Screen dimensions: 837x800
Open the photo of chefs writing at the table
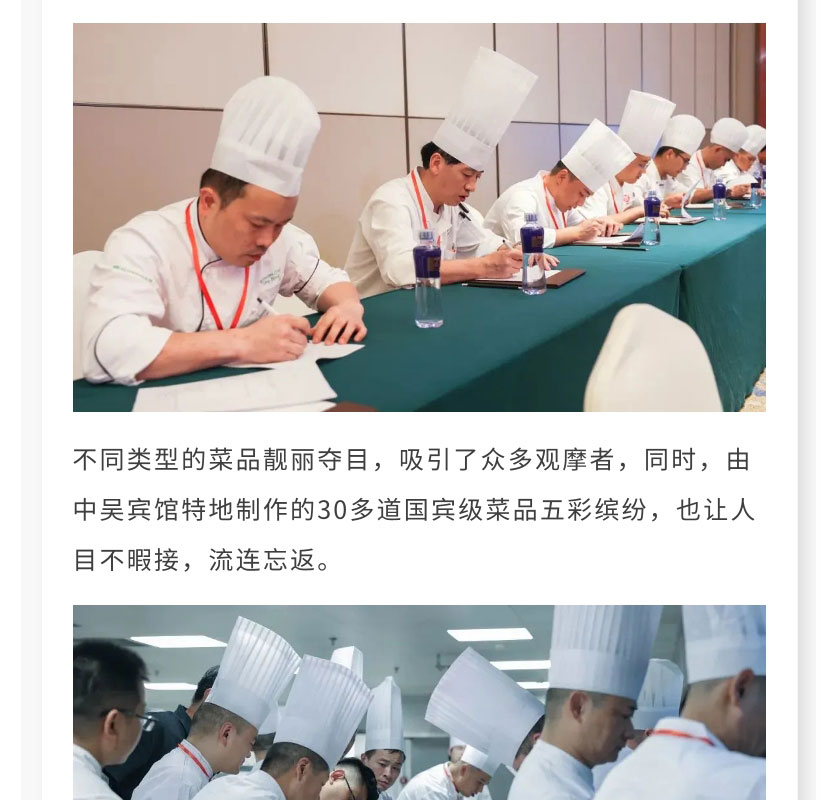[419, 217]
